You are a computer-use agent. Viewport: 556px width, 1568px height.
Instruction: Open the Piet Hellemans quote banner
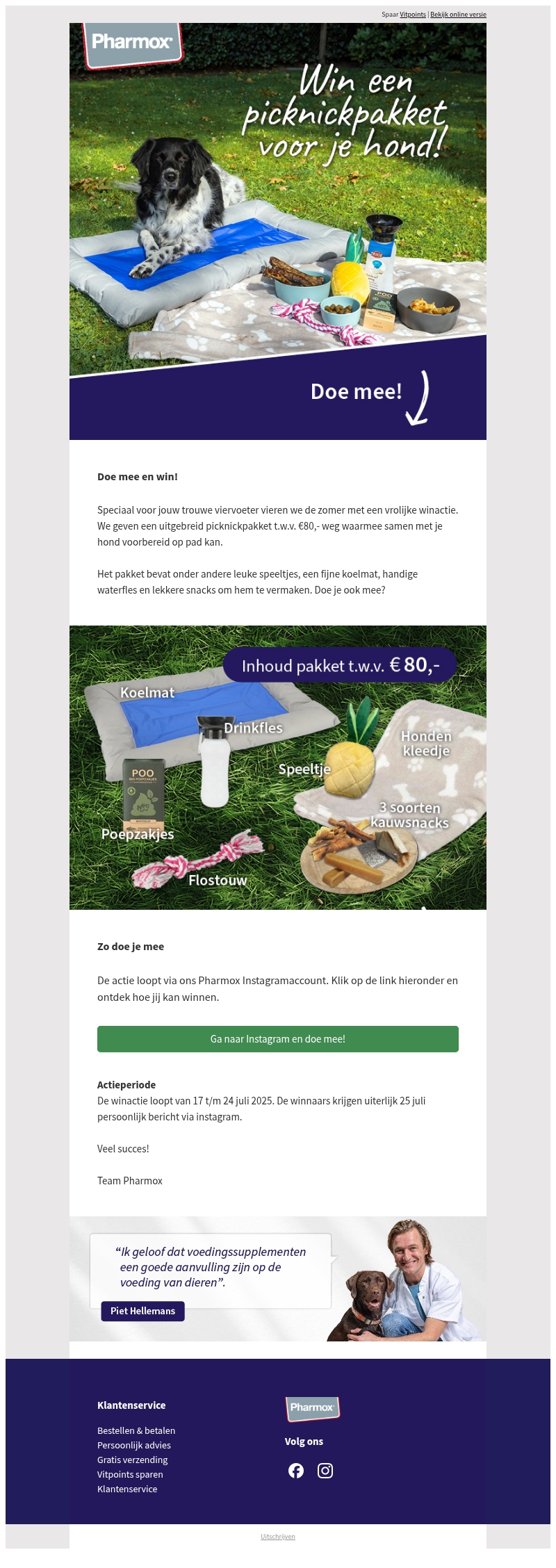278,1279
